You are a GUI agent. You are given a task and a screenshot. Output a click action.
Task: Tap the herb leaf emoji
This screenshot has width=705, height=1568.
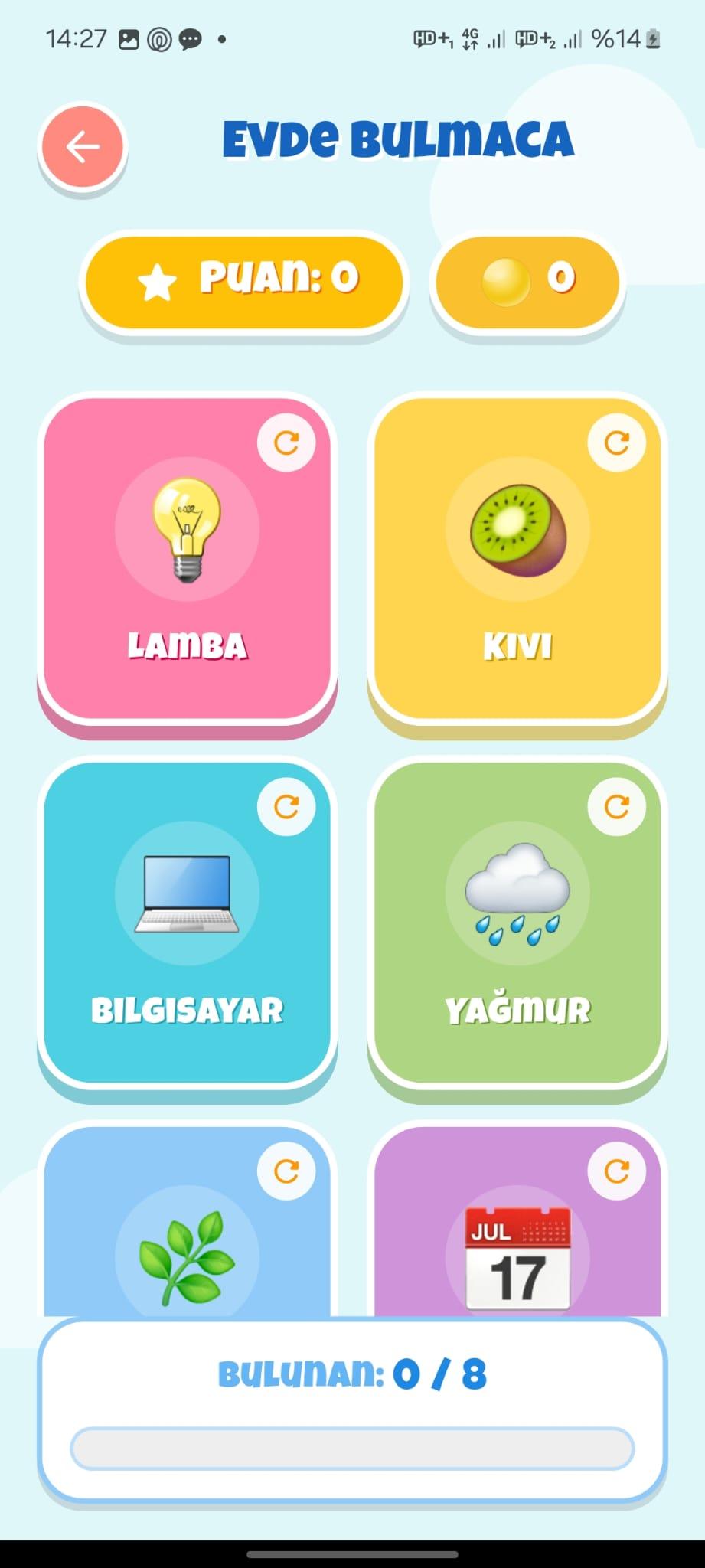(186, 1256)
